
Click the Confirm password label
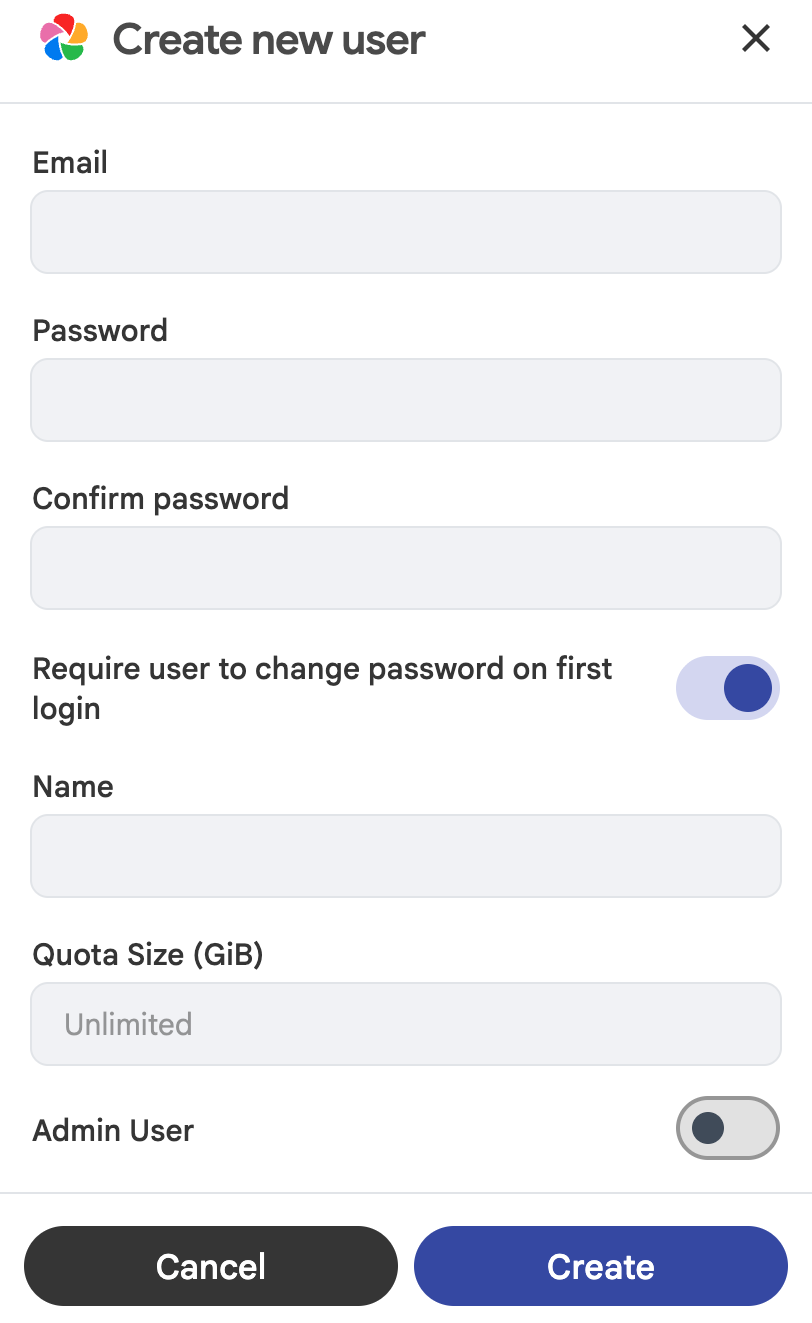point(161,498)
